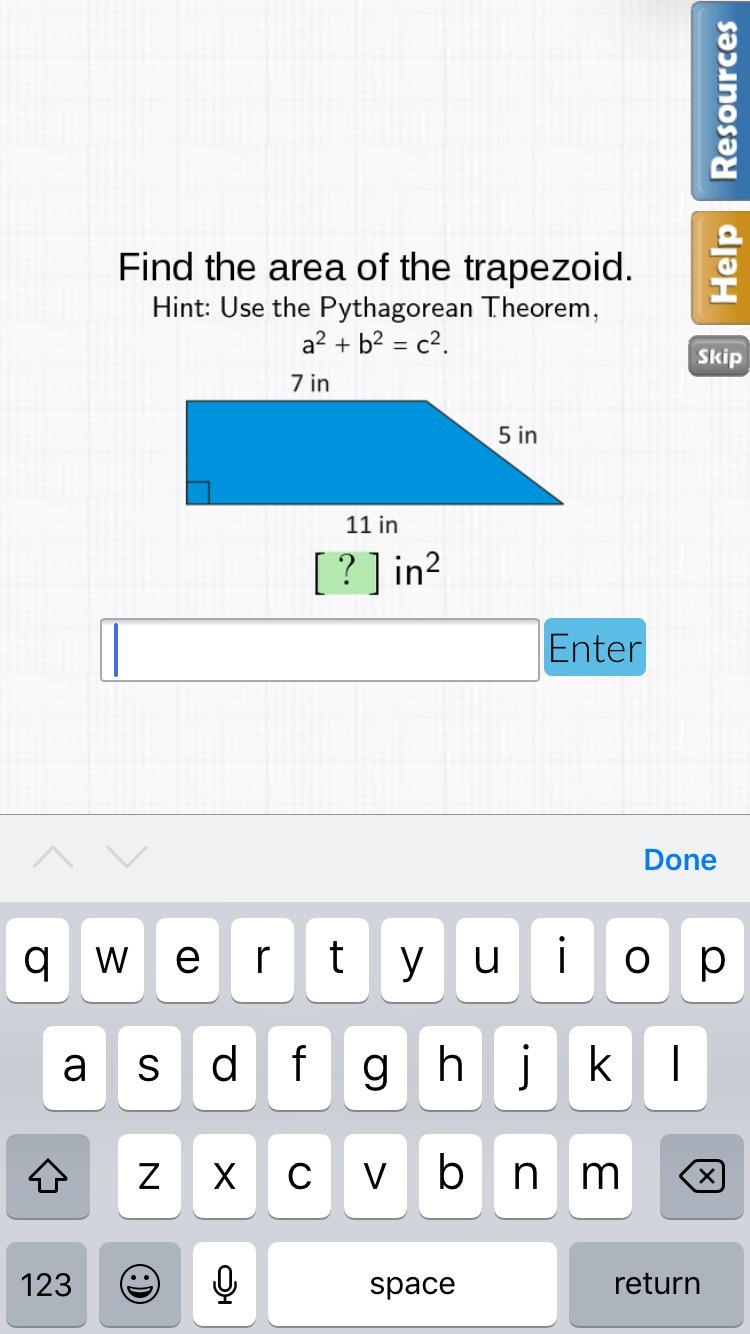Dismiss keyboard with Done
The height and width of the screenshot is (1334, 750).
click(x=680, y=859)
